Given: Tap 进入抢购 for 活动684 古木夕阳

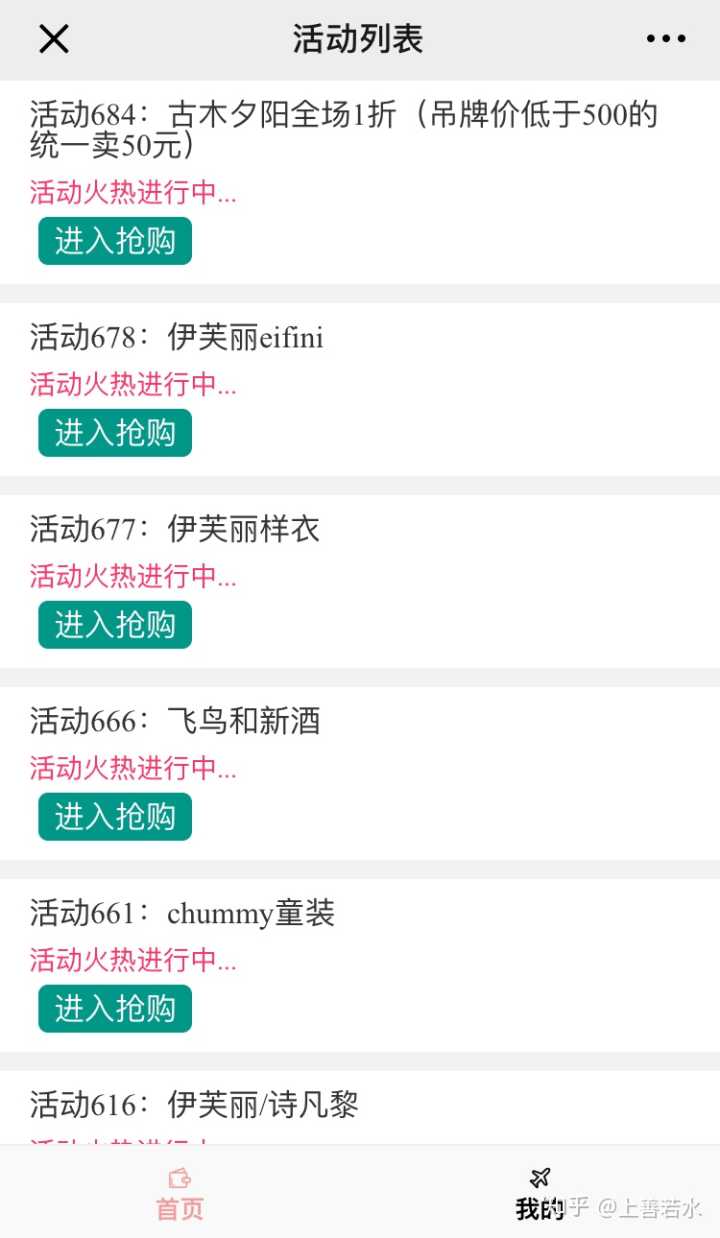Looking at the screenshot, I should tap(115, 241).
